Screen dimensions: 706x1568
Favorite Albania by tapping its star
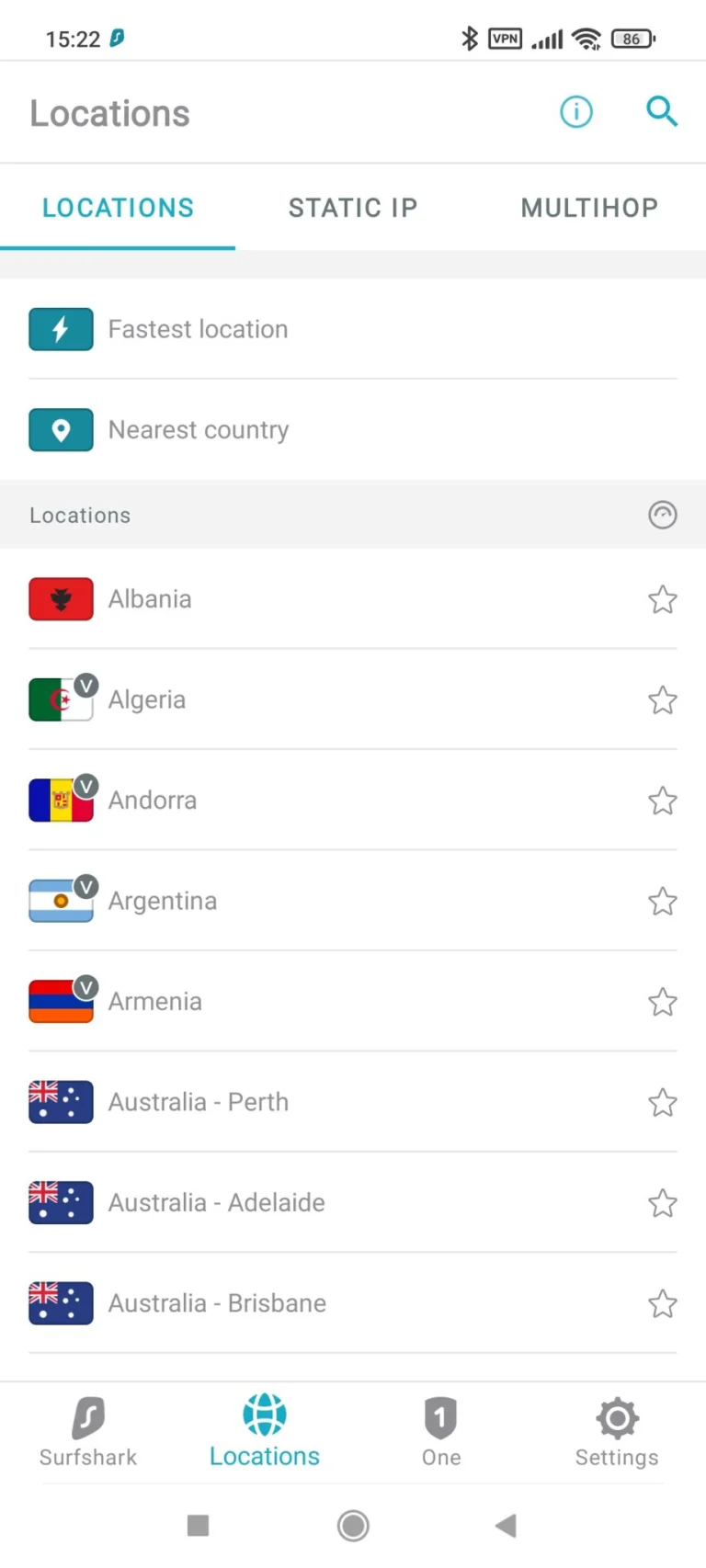click(663, 599)
